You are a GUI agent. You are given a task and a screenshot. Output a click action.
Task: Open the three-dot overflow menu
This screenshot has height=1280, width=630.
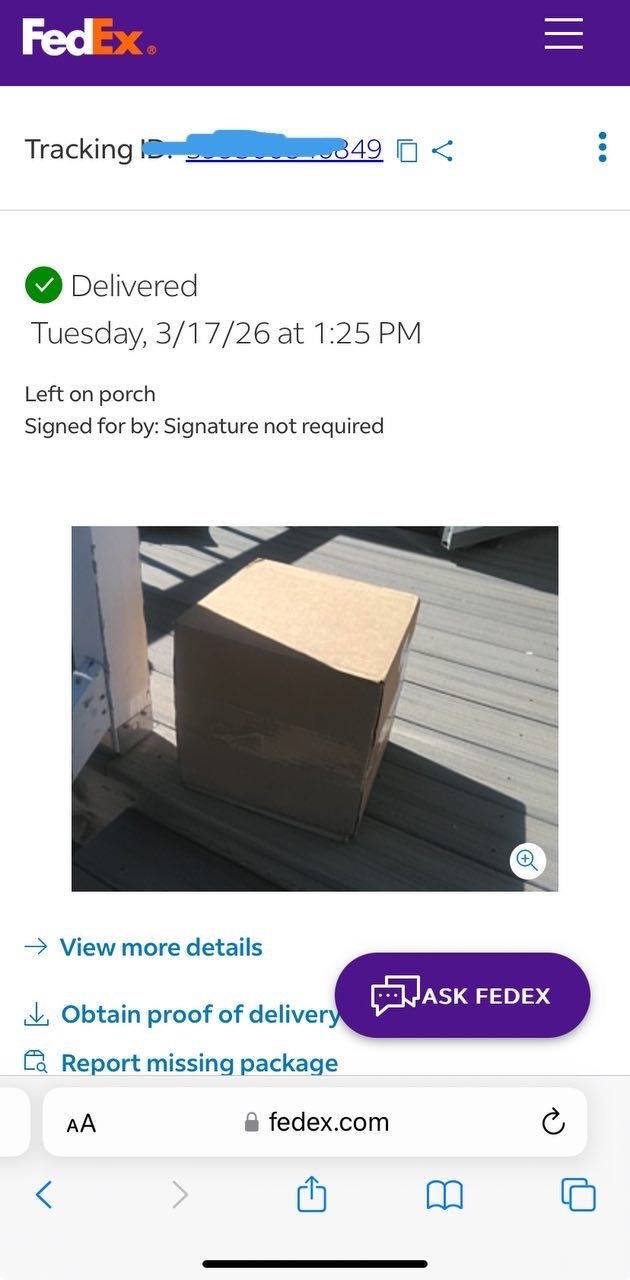[x=602, y=147]
